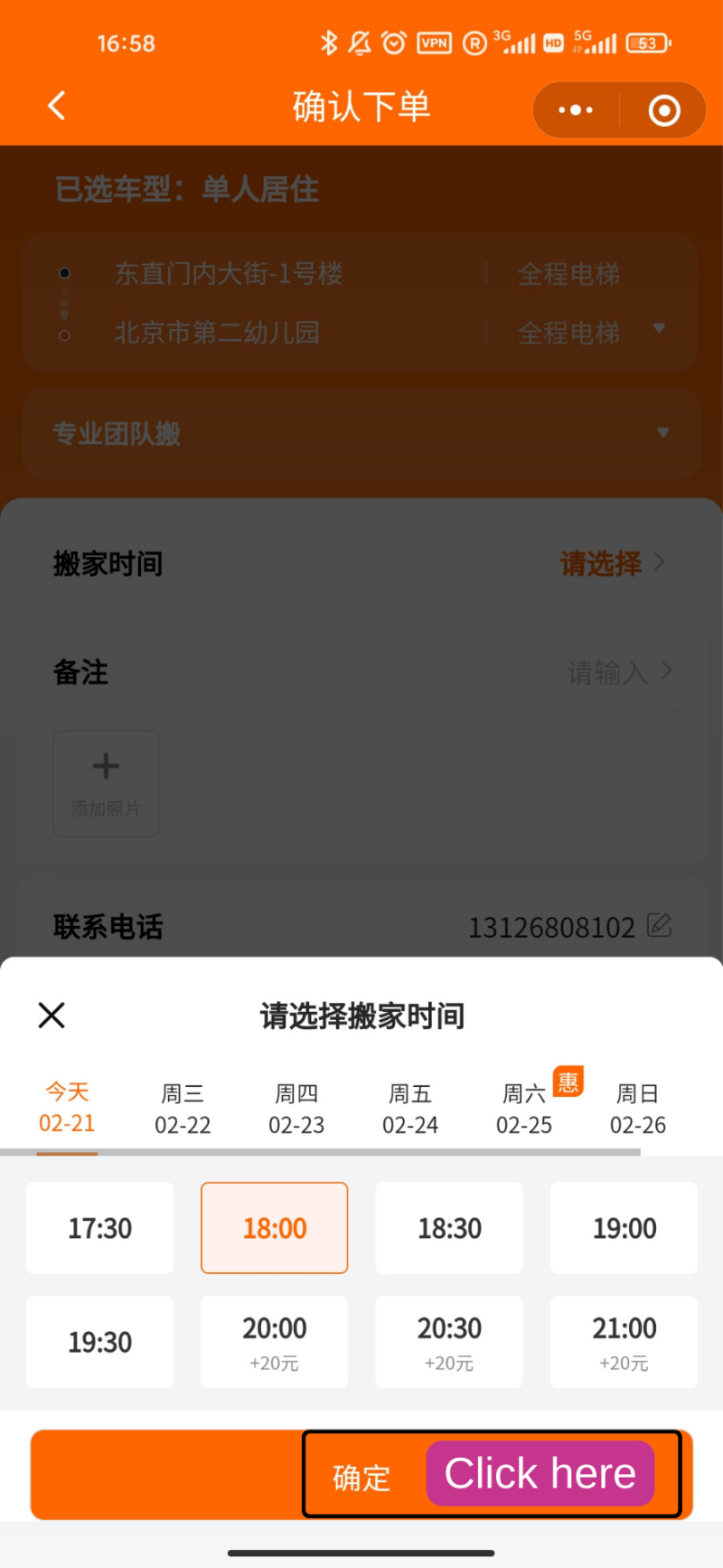
Task: Close the moving time picker
Action: 52,1015
